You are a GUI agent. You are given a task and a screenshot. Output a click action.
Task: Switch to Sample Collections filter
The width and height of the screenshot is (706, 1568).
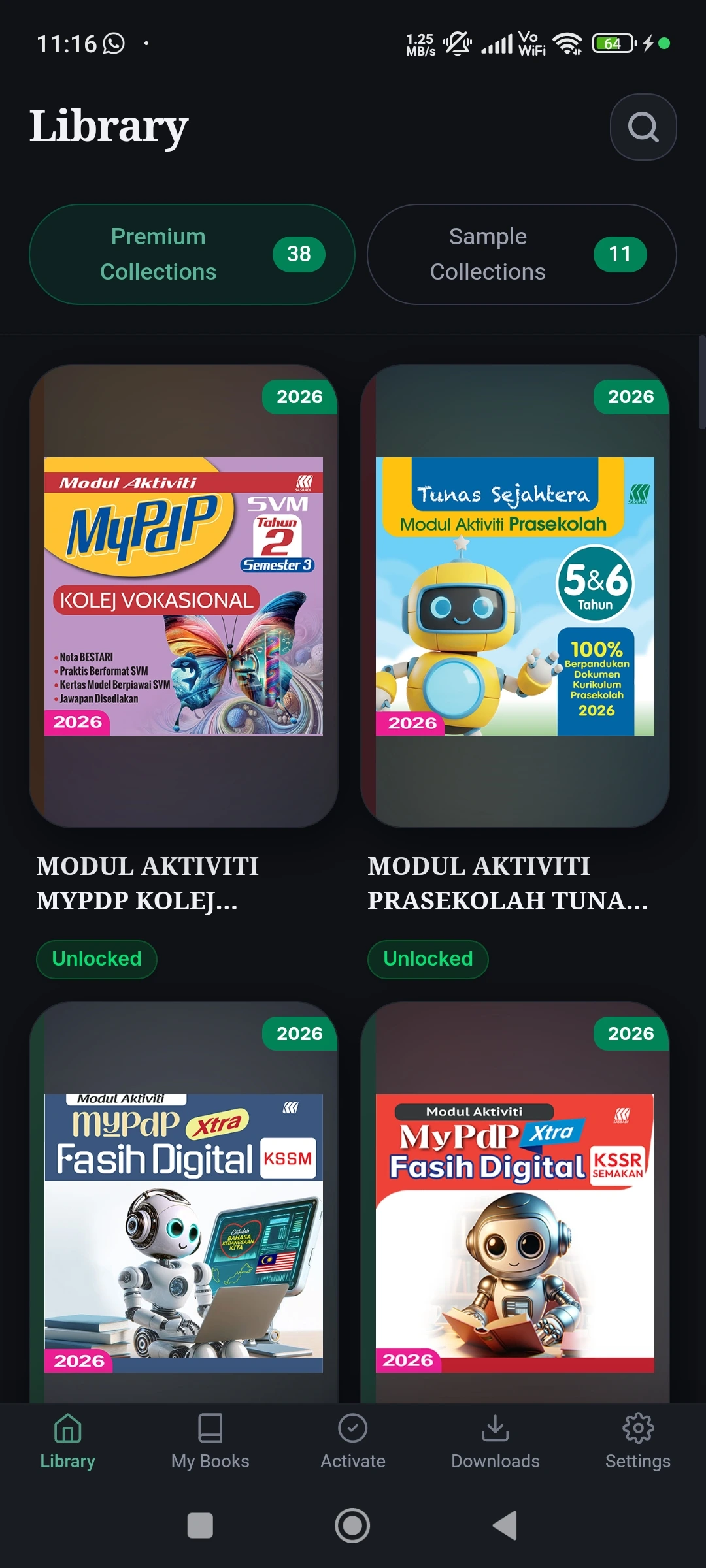coord(487,254)
